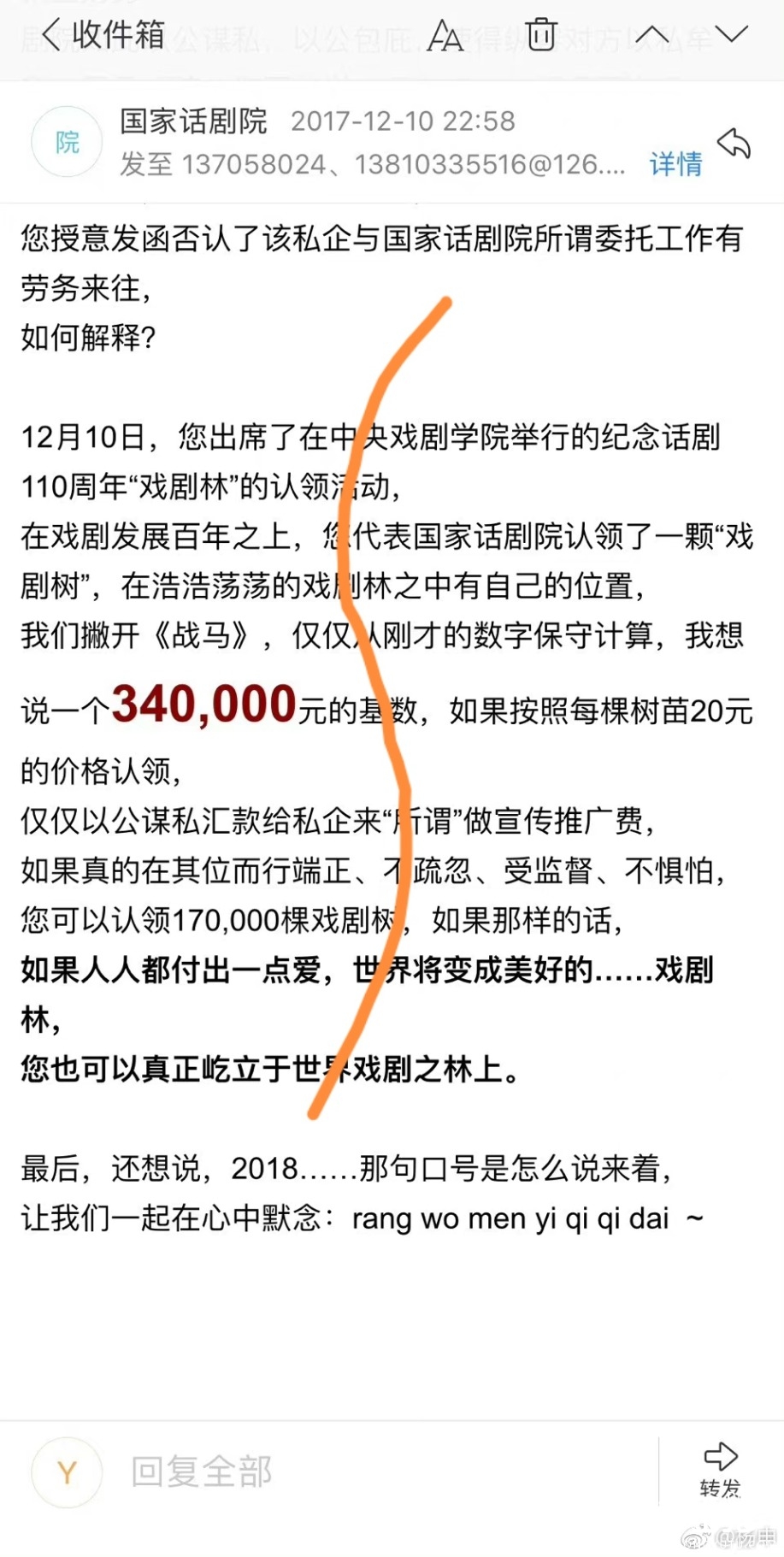Open the 国家话剧院 sender avatar

[x=67, y=142]
